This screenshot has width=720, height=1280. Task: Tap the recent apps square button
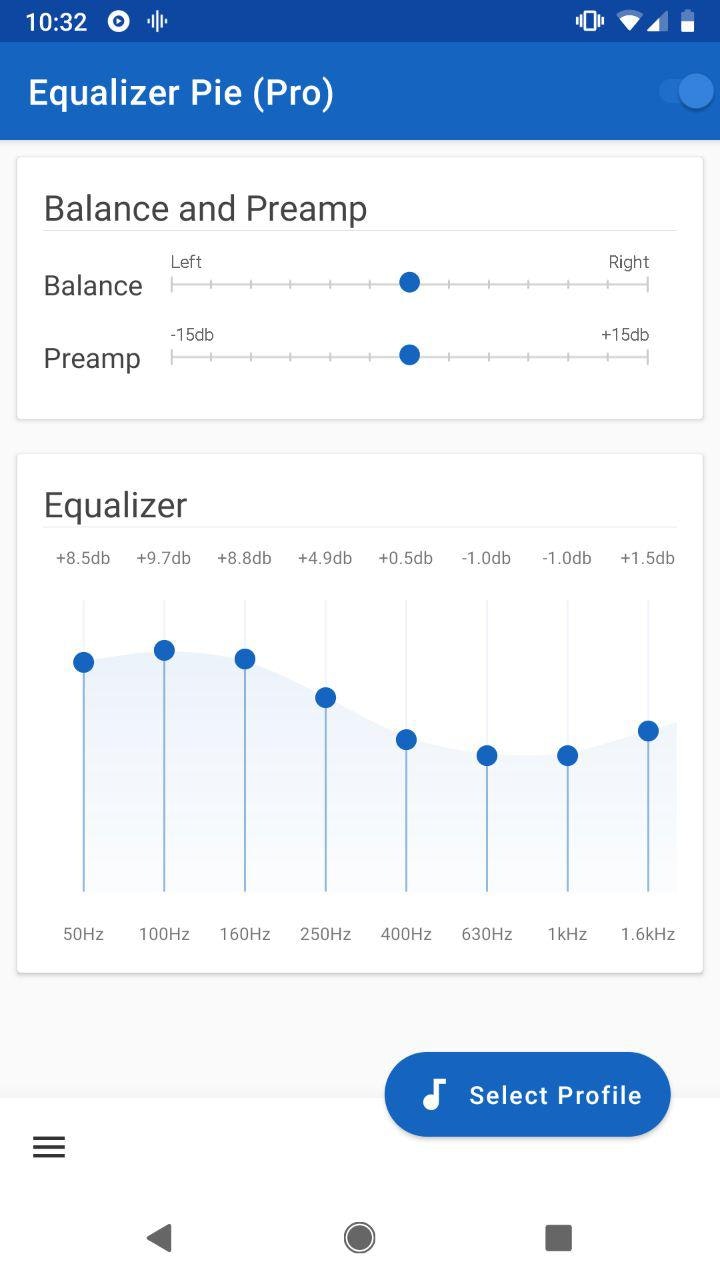tap(558, 1236)
